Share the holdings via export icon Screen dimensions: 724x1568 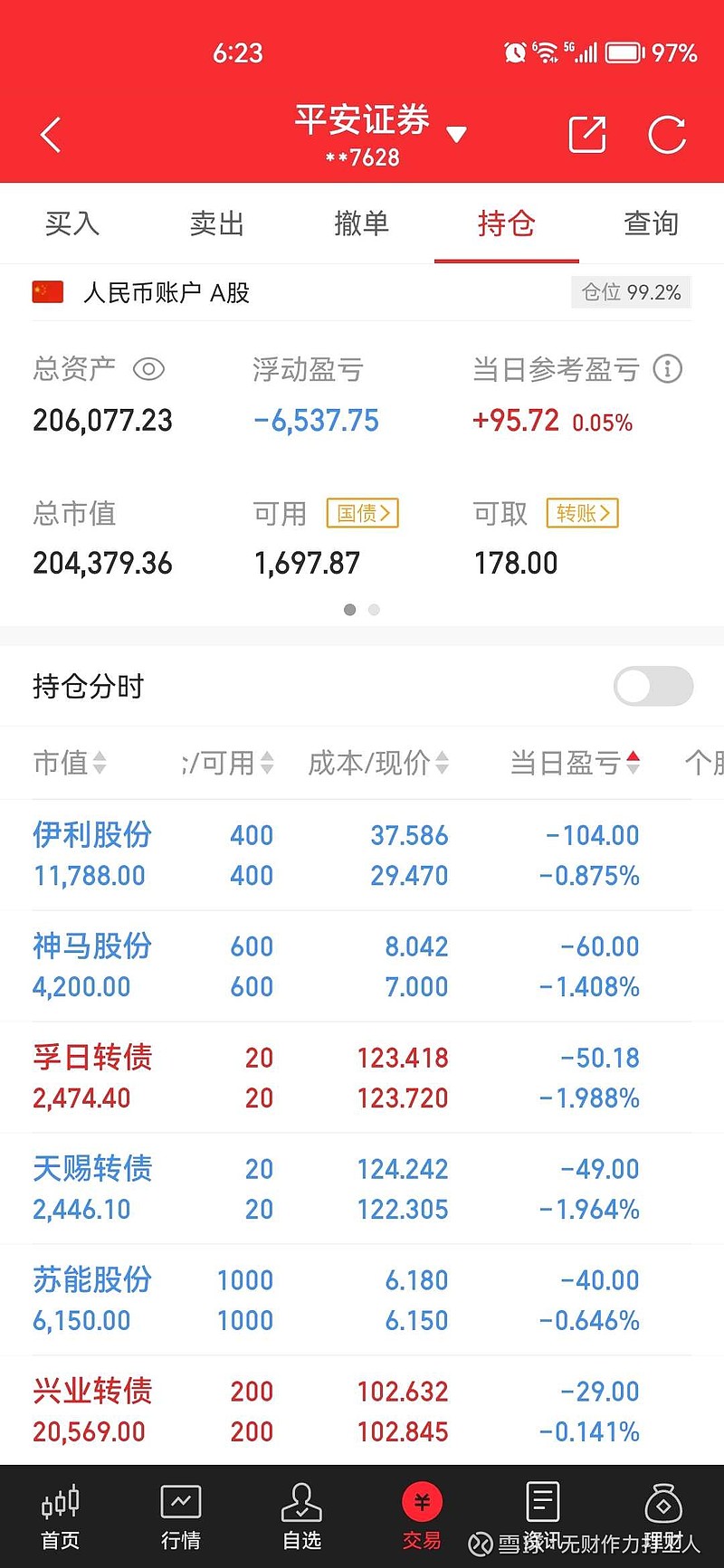tap(587, 135)
